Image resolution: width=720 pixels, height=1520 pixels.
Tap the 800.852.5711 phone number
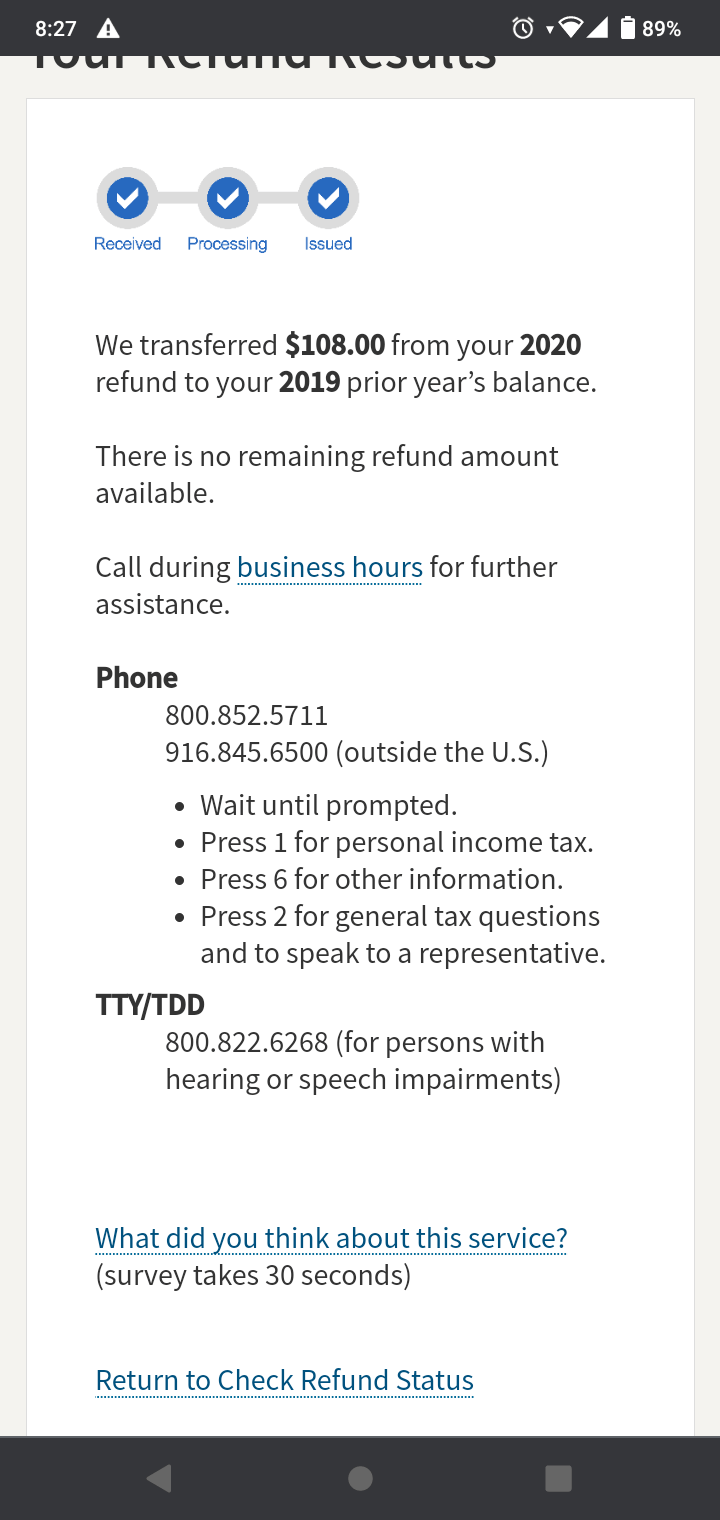pyautogui.click(x=245, y=715)
